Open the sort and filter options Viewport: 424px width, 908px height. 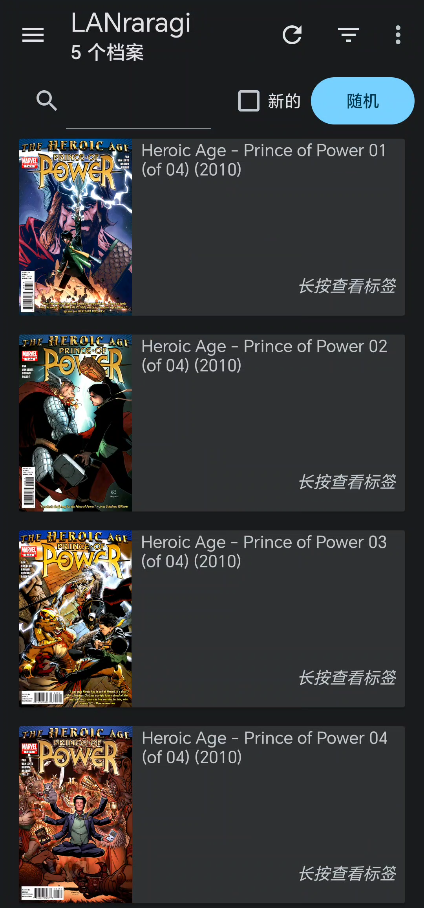click(348, 35)
